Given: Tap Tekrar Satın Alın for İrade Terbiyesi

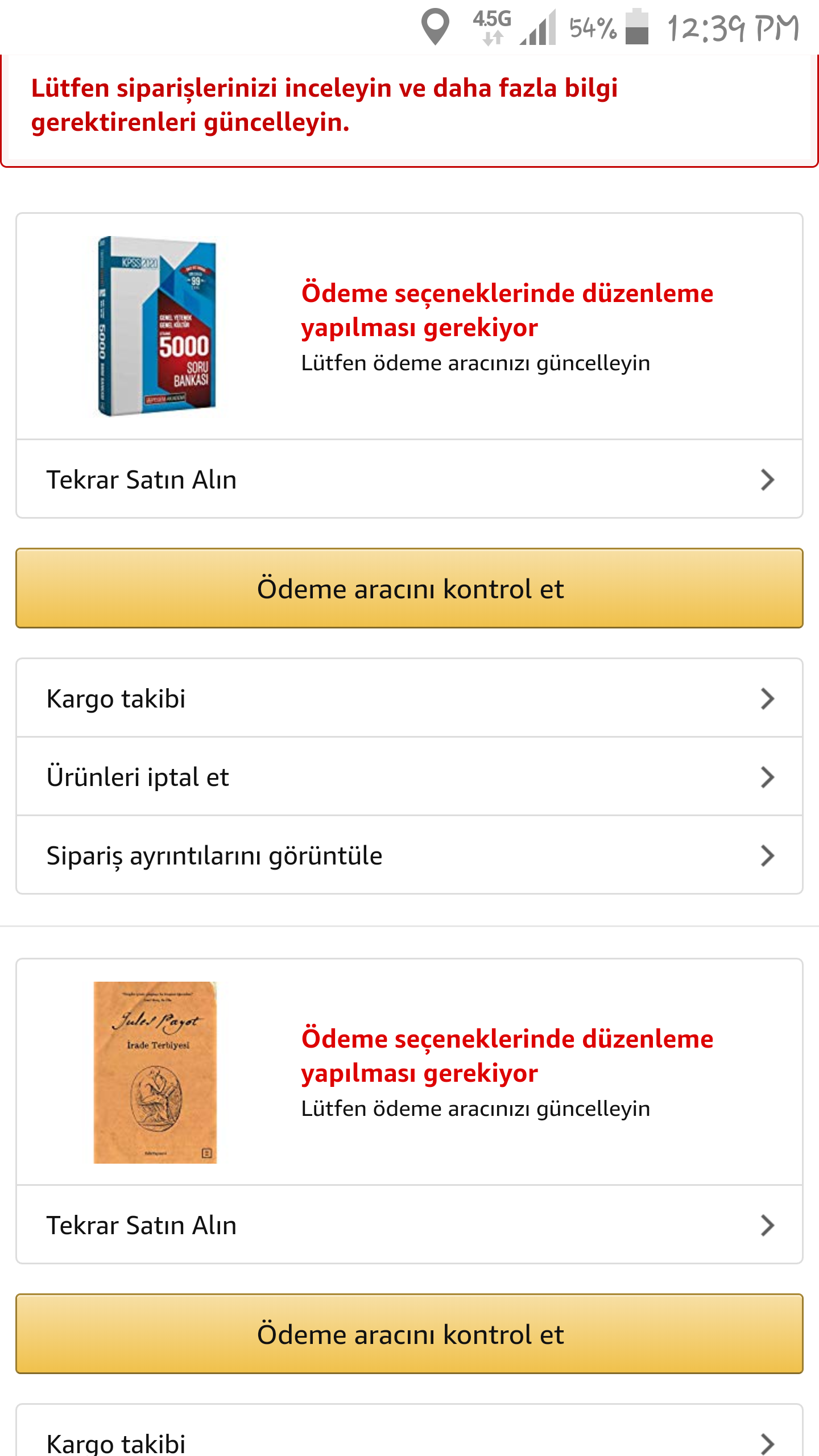Looking at the screenshot, I should (409, 1225).
